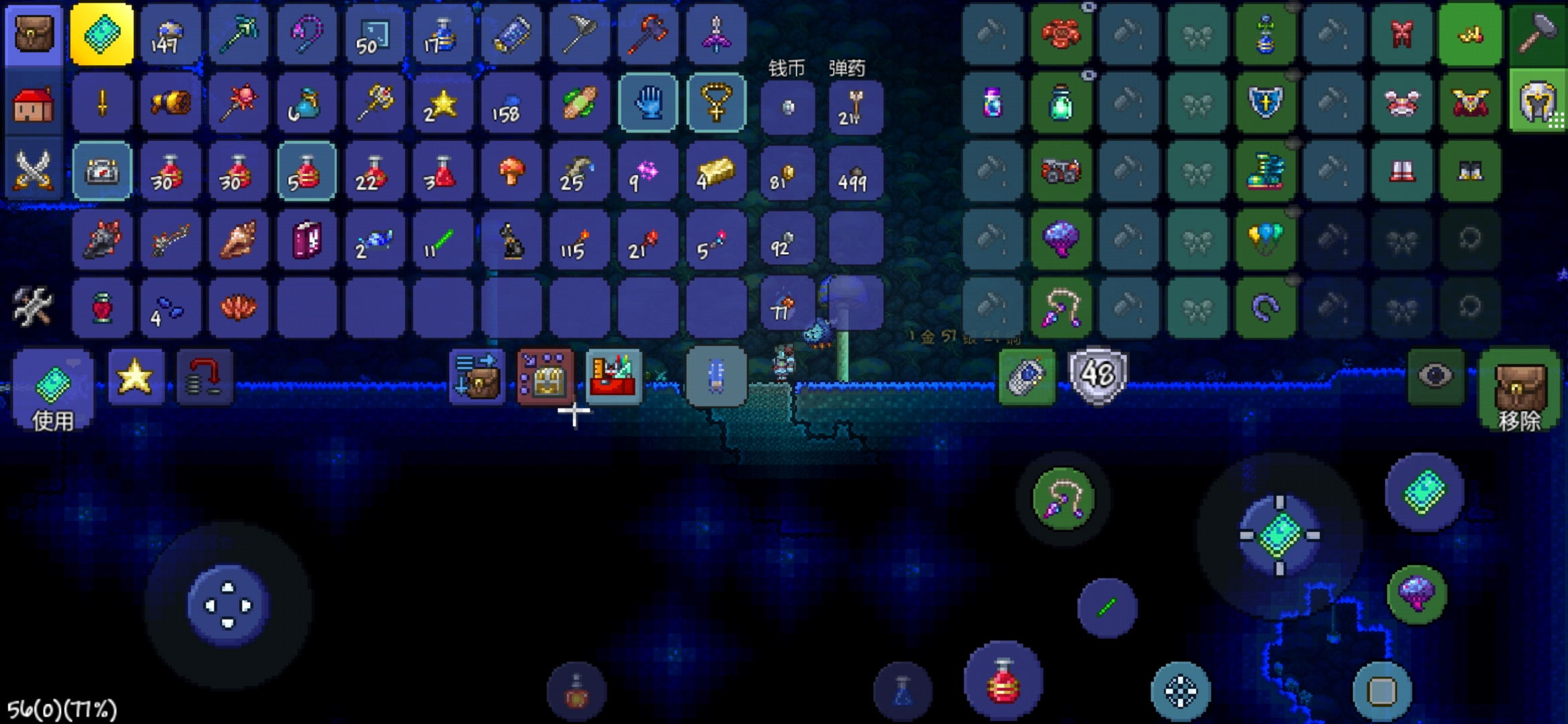Open the crafting tools menu
This screenshot has width=1568, height=724.
(x=32, y=306)
